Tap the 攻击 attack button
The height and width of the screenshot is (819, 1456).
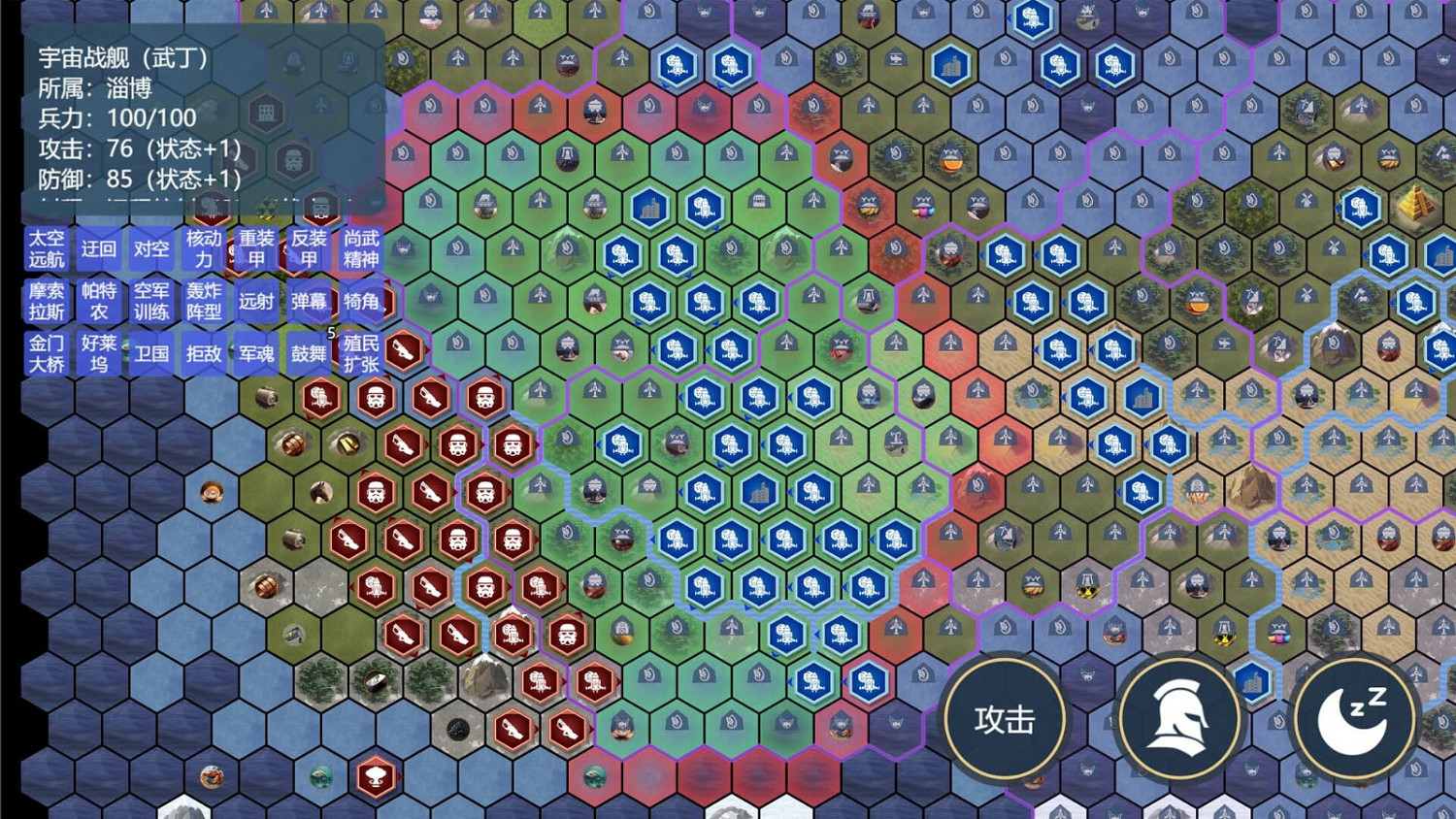coord(1005,719)
